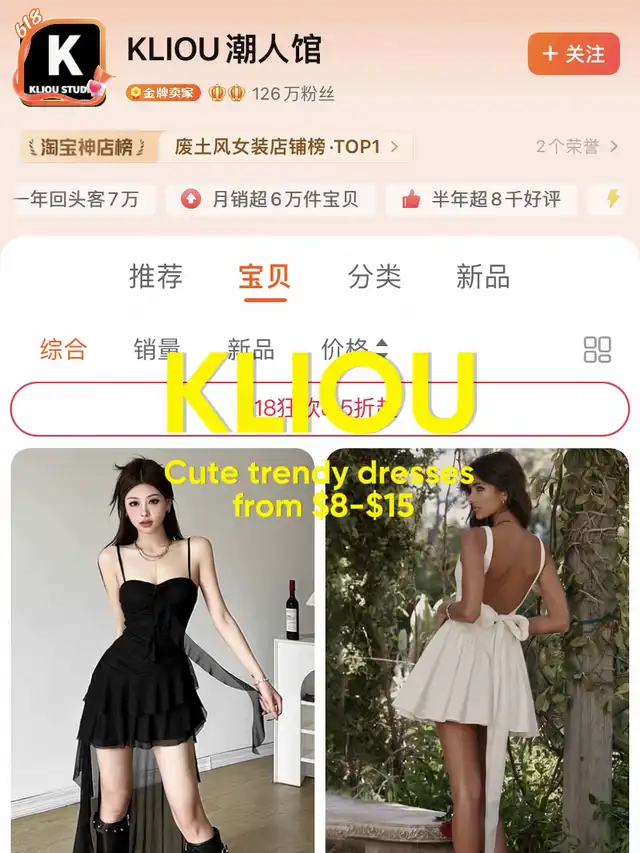Open the 新品 top tab
Viewport: 640px width, 853px height.
coord(483,277)
